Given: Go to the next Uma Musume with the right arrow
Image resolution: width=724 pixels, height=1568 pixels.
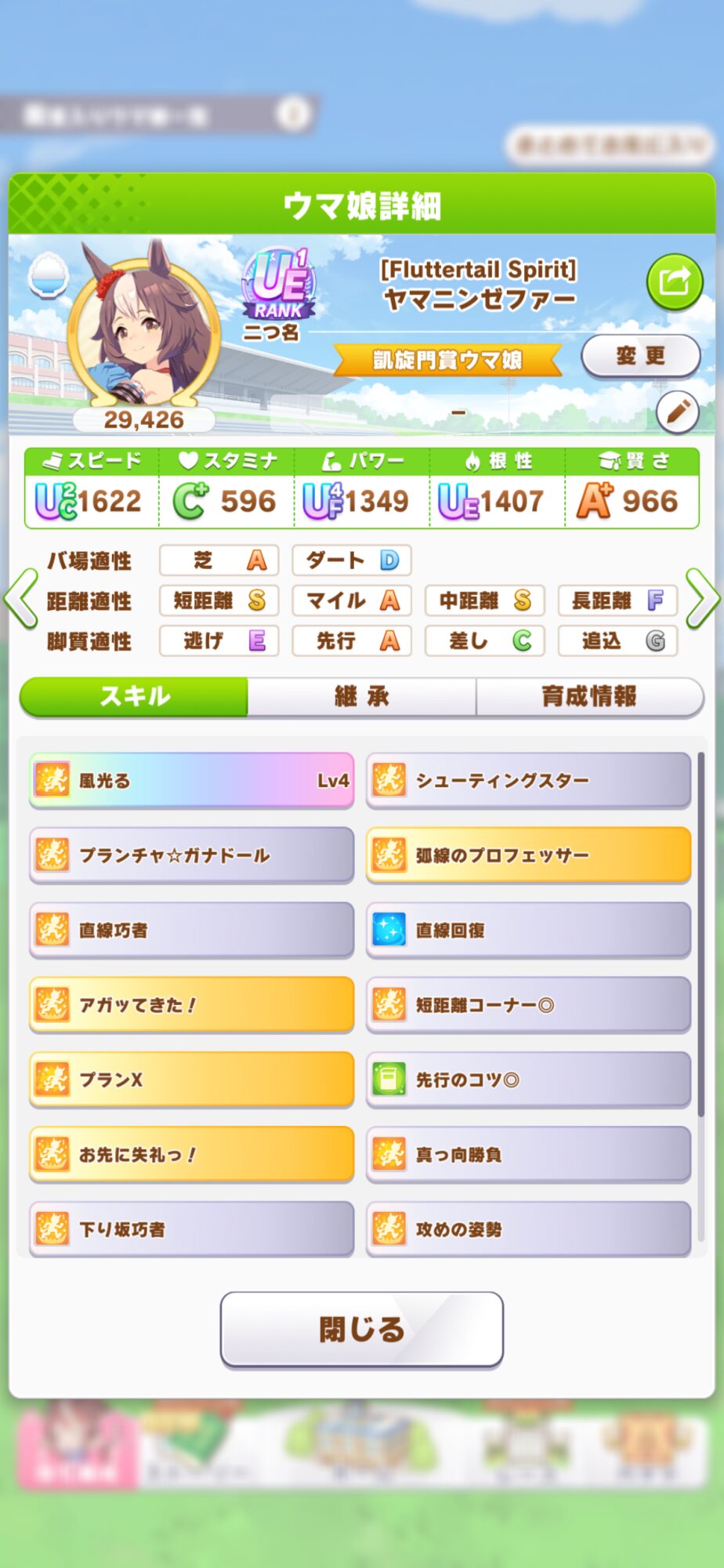Looking at the screenshot, I should click(702, 600).
